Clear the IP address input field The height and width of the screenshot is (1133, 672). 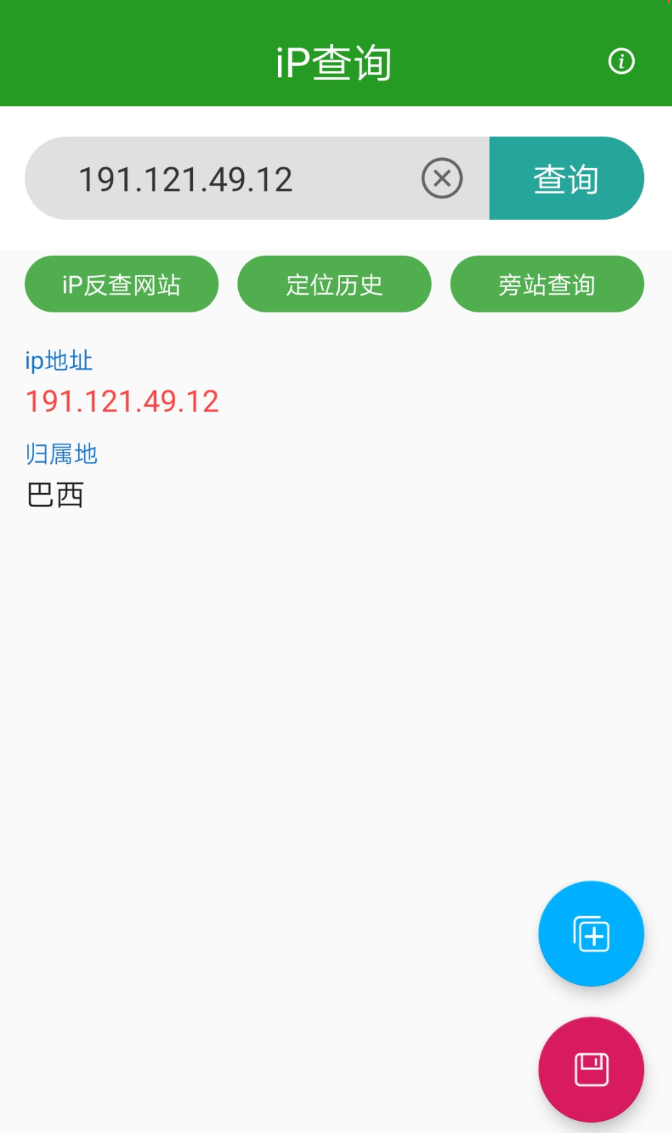[x=442, y=179]
